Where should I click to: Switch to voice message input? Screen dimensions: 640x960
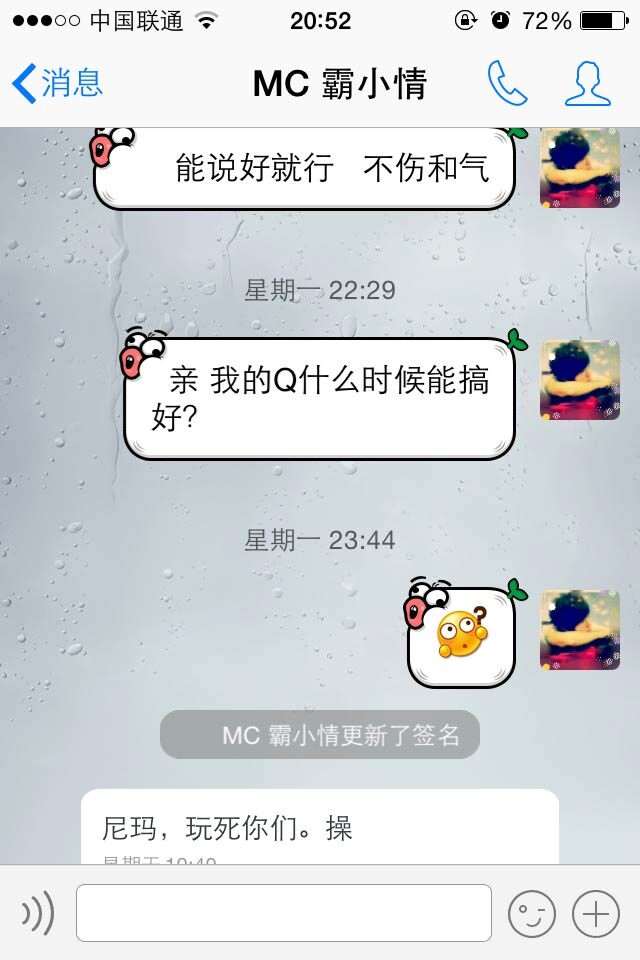coord(38,912)
